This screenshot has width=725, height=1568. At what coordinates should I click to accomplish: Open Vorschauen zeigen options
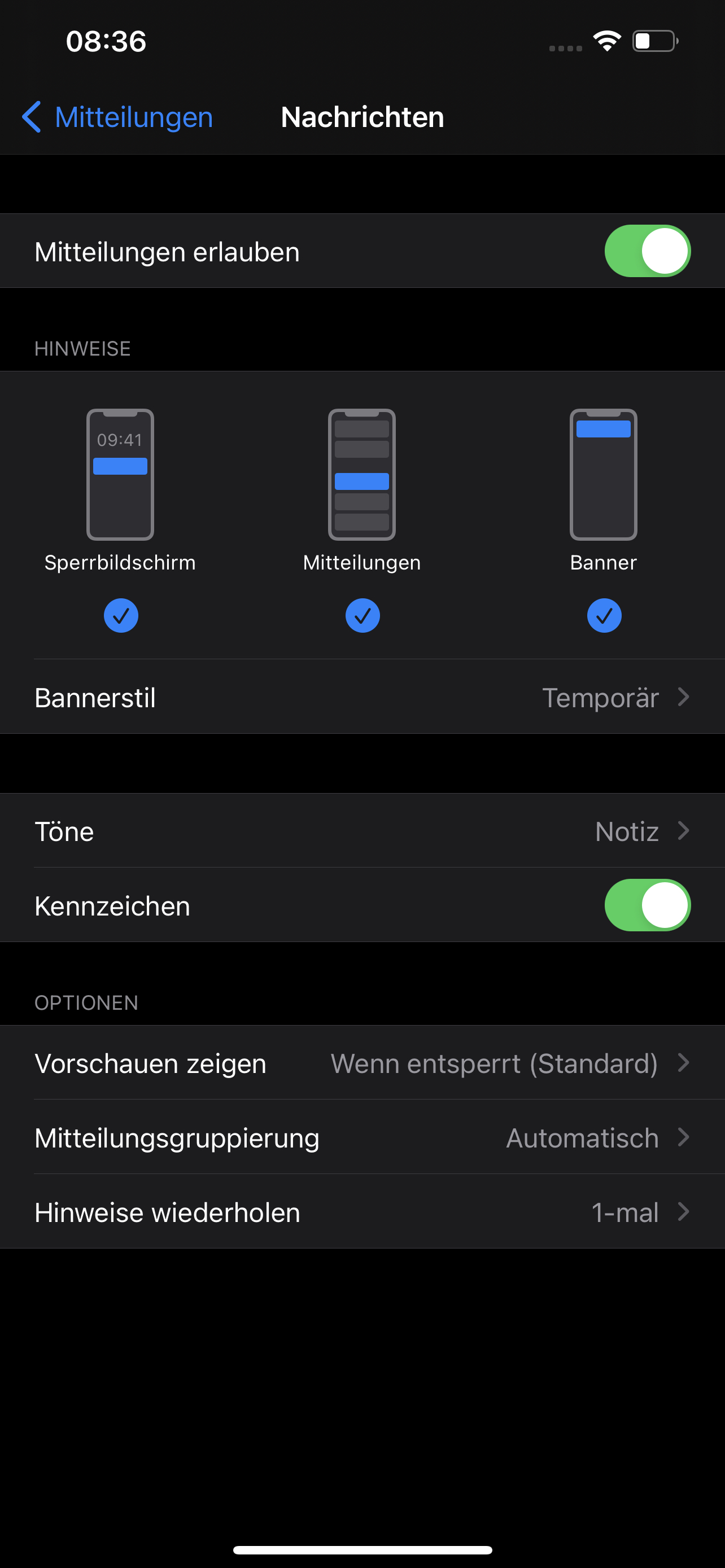[x=362, y=1063]
